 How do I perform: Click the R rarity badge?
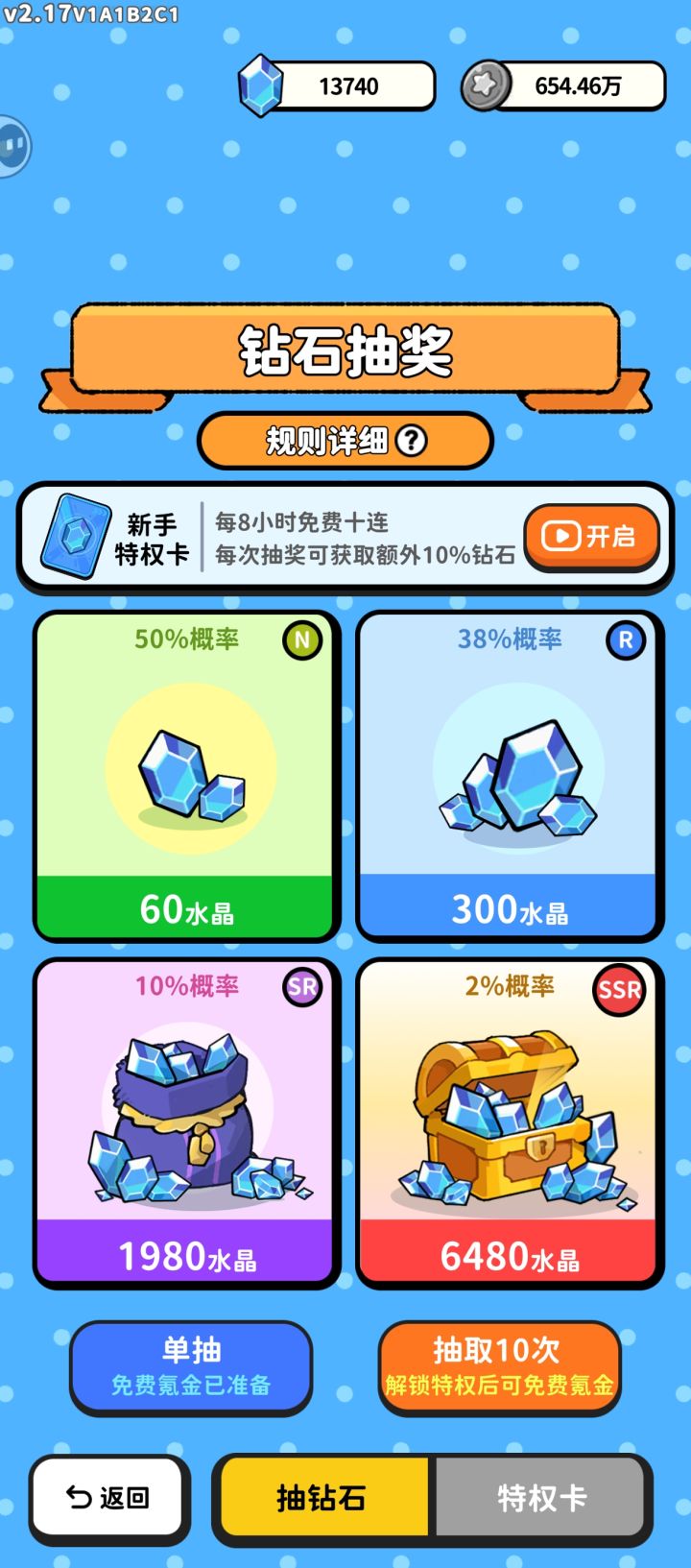626,639
